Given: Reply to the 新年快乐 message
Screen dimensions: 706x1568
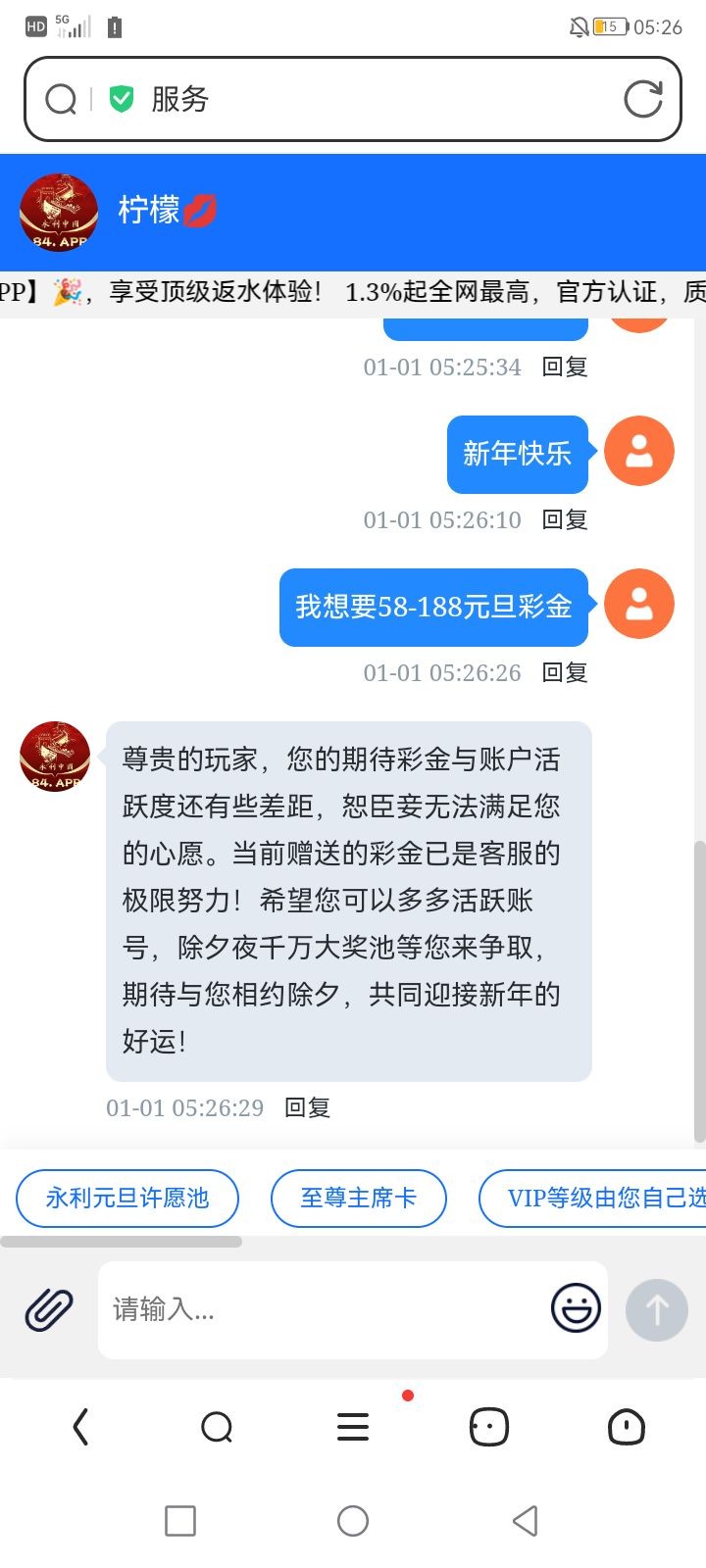Looking at the screenshot, I should pos(565,519).
